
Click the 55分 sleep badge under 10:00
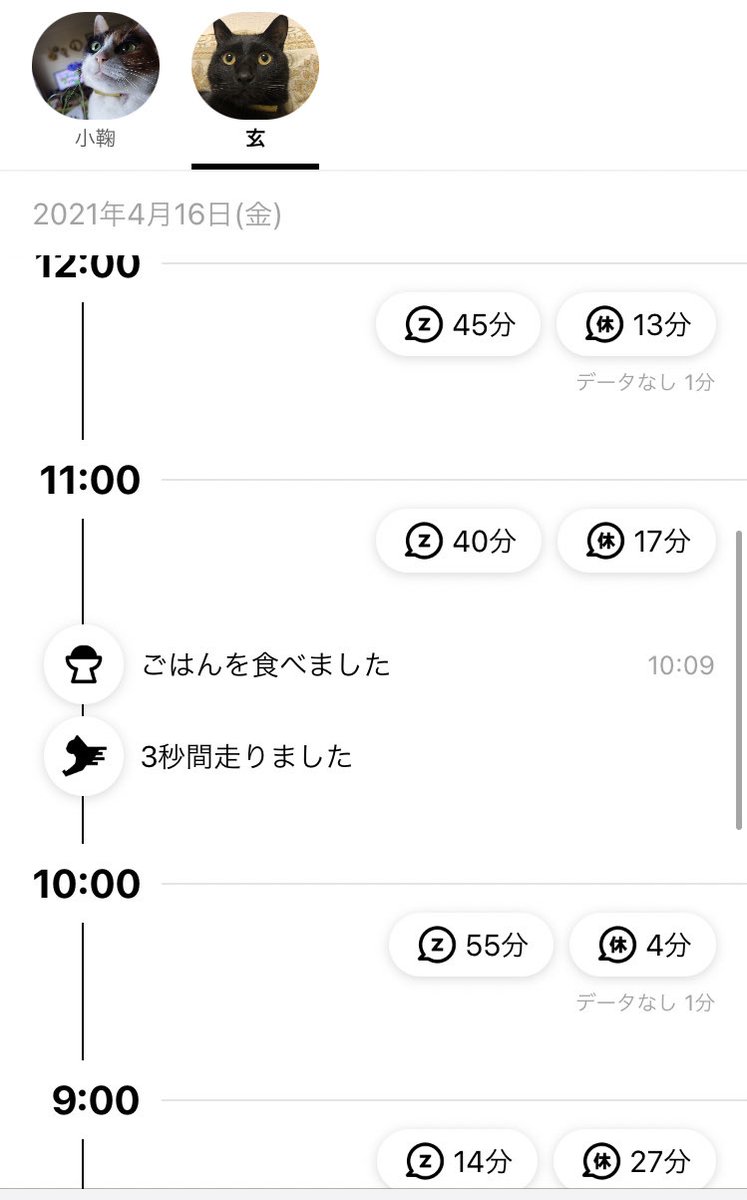coord(470,944)
